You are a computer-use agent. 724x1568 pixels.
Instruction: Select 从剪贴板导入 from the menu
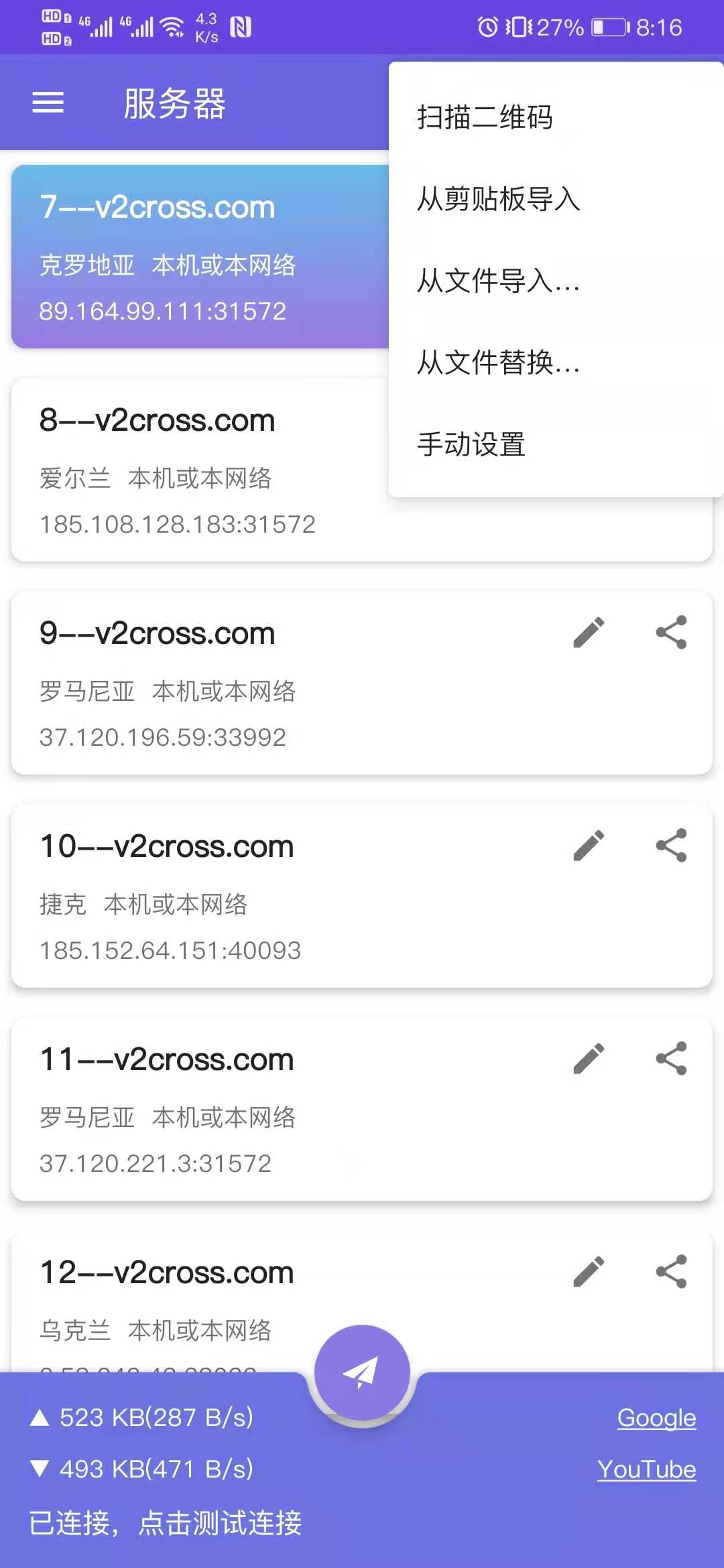(x=499, y=200)
